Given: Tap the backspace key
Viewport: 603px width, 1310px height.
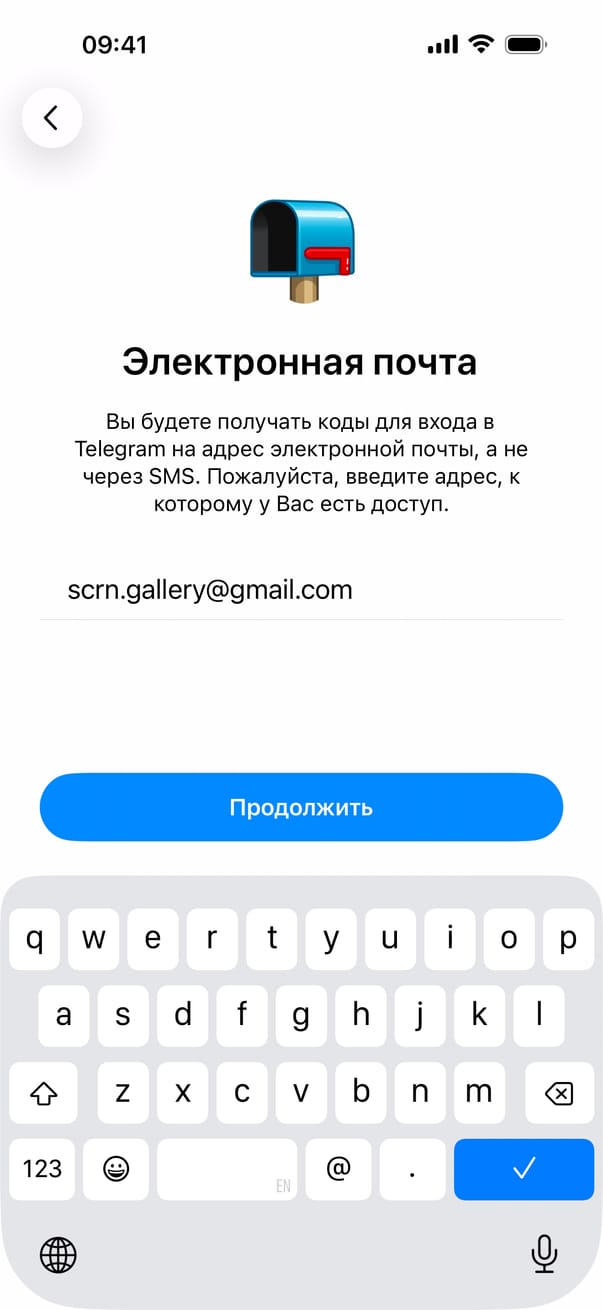Looking at the screenshot, I should pyautogui.click(x=558, y=1093).
